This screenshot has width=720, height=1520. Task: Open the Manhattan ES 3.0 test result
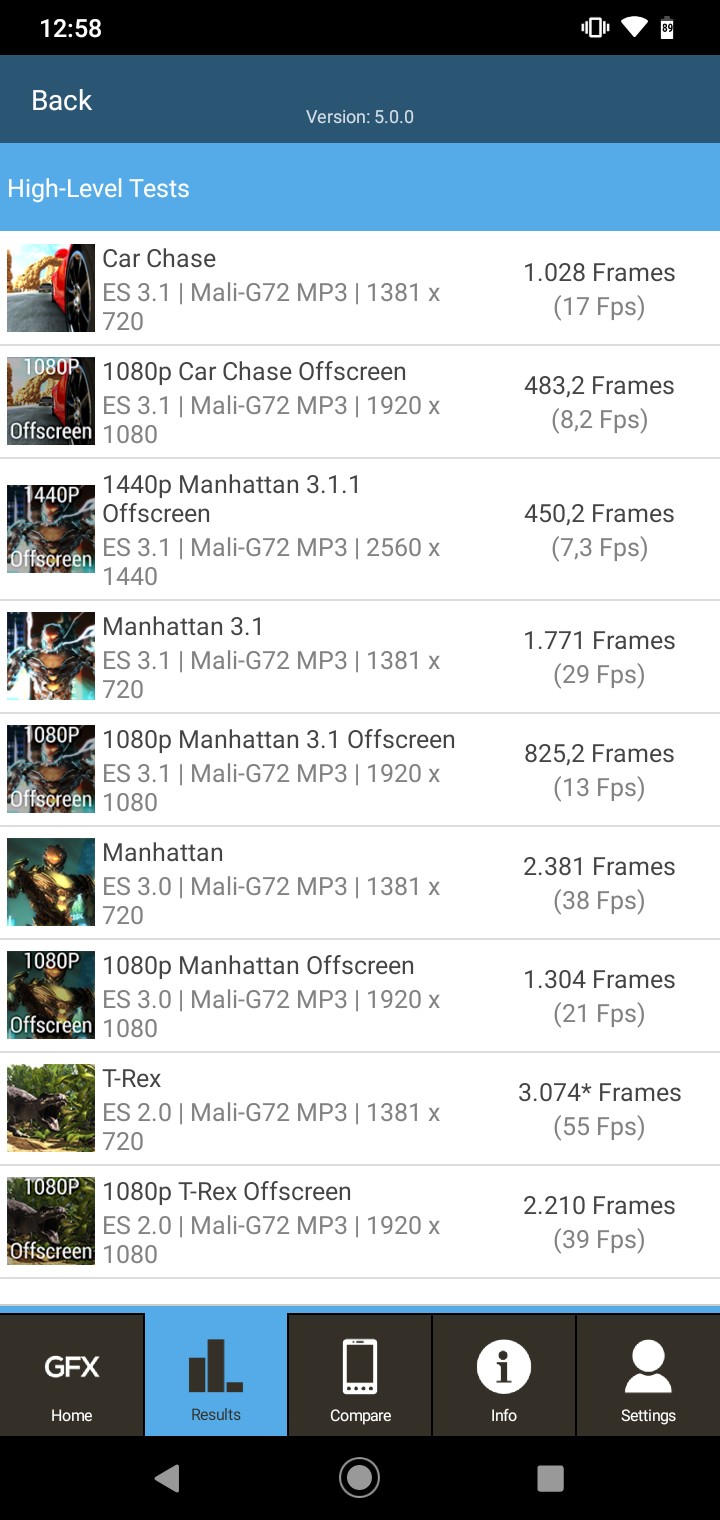coord(360,883)
